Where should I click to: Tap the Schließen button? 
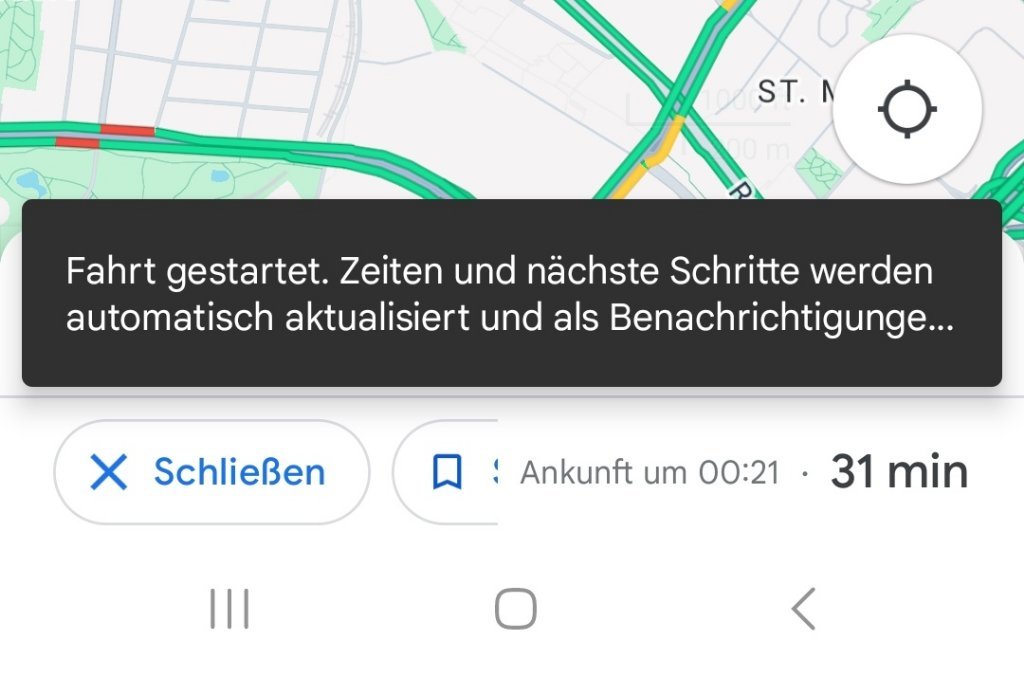pos(211,472)
